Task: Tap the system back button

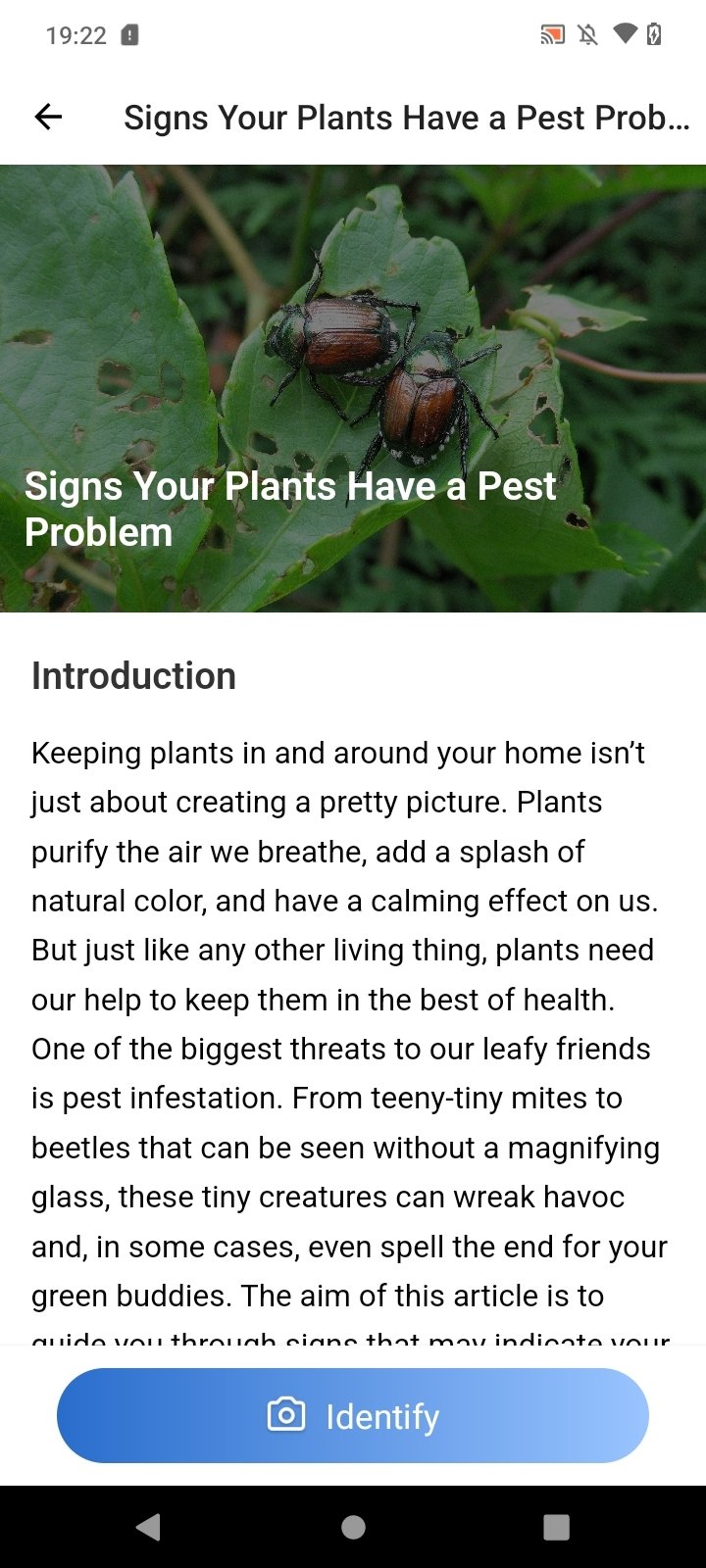Action: pyautogui.click(x=149, y=1526)
